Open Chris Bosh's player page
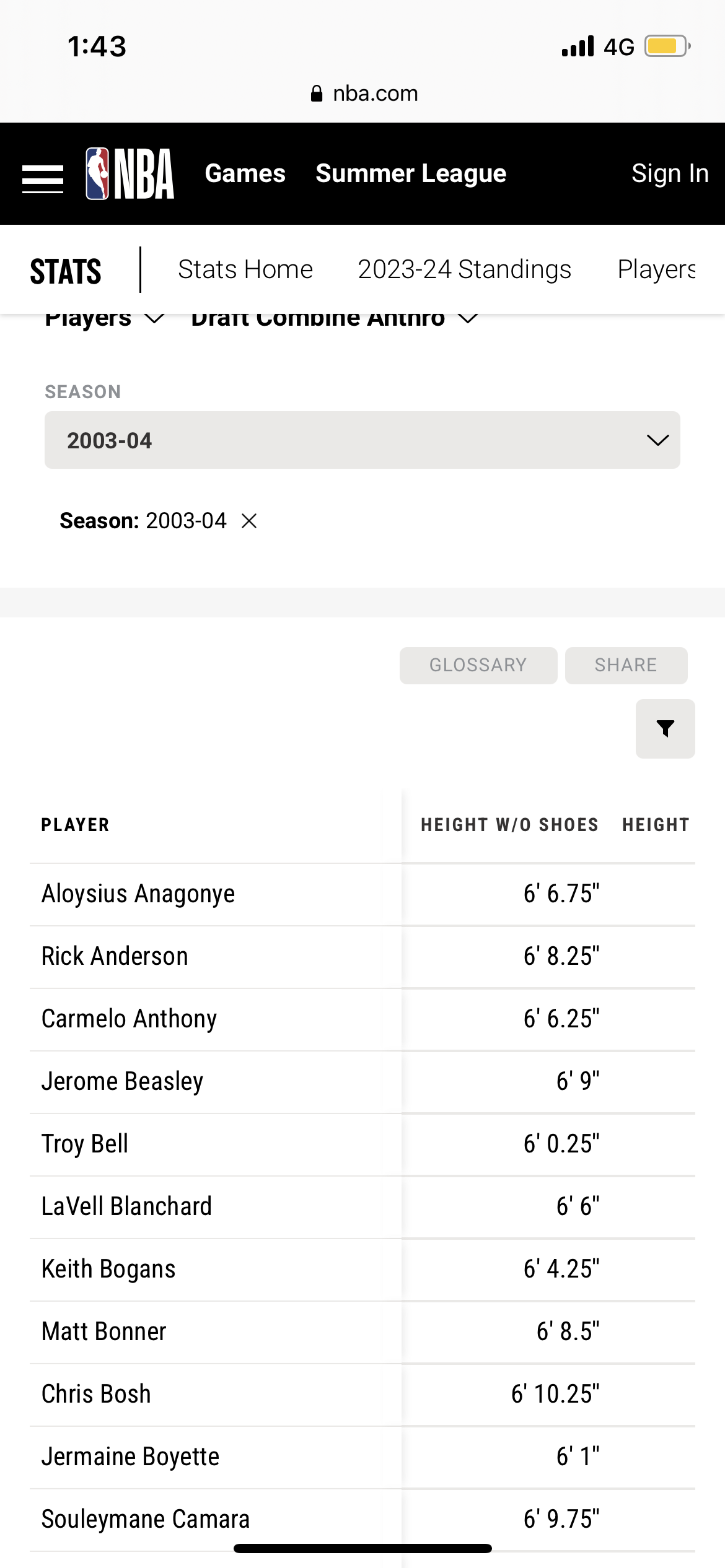This screenshot has width=725, height=1568. tap(96, 1394)
